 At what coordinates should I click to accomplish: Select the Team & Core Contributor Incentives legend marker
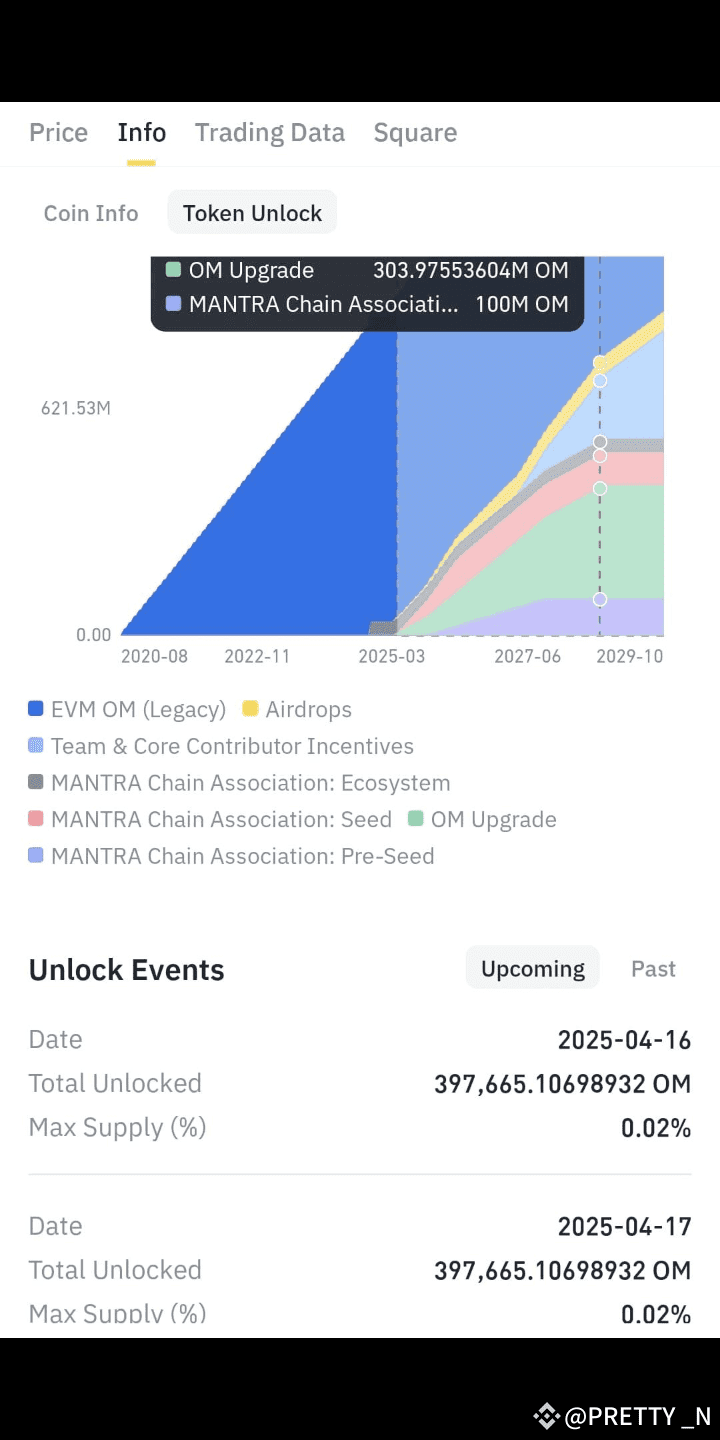pos(36,746)
